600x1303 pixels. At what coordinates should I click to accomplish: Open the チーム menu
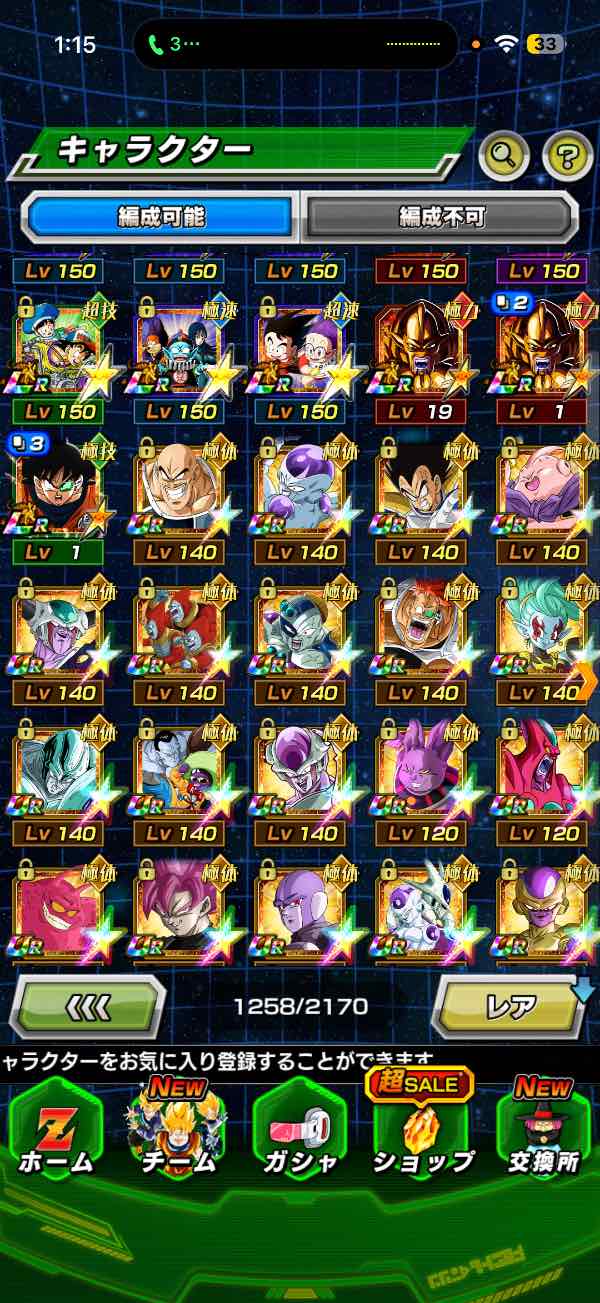(x=178, y=1128)
